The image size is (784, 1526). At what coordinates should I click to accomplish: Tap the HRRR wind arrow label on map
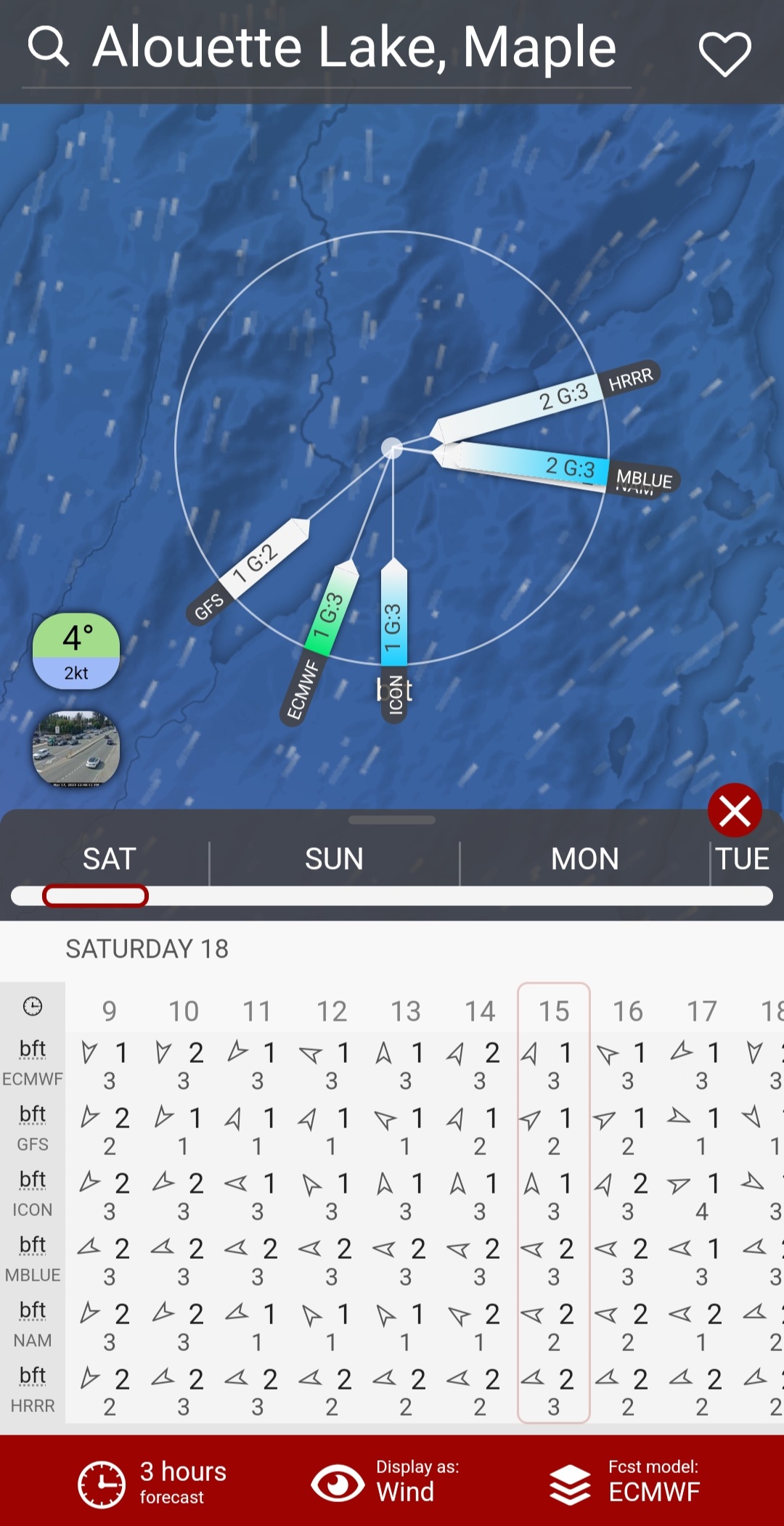tap(630, 379)
